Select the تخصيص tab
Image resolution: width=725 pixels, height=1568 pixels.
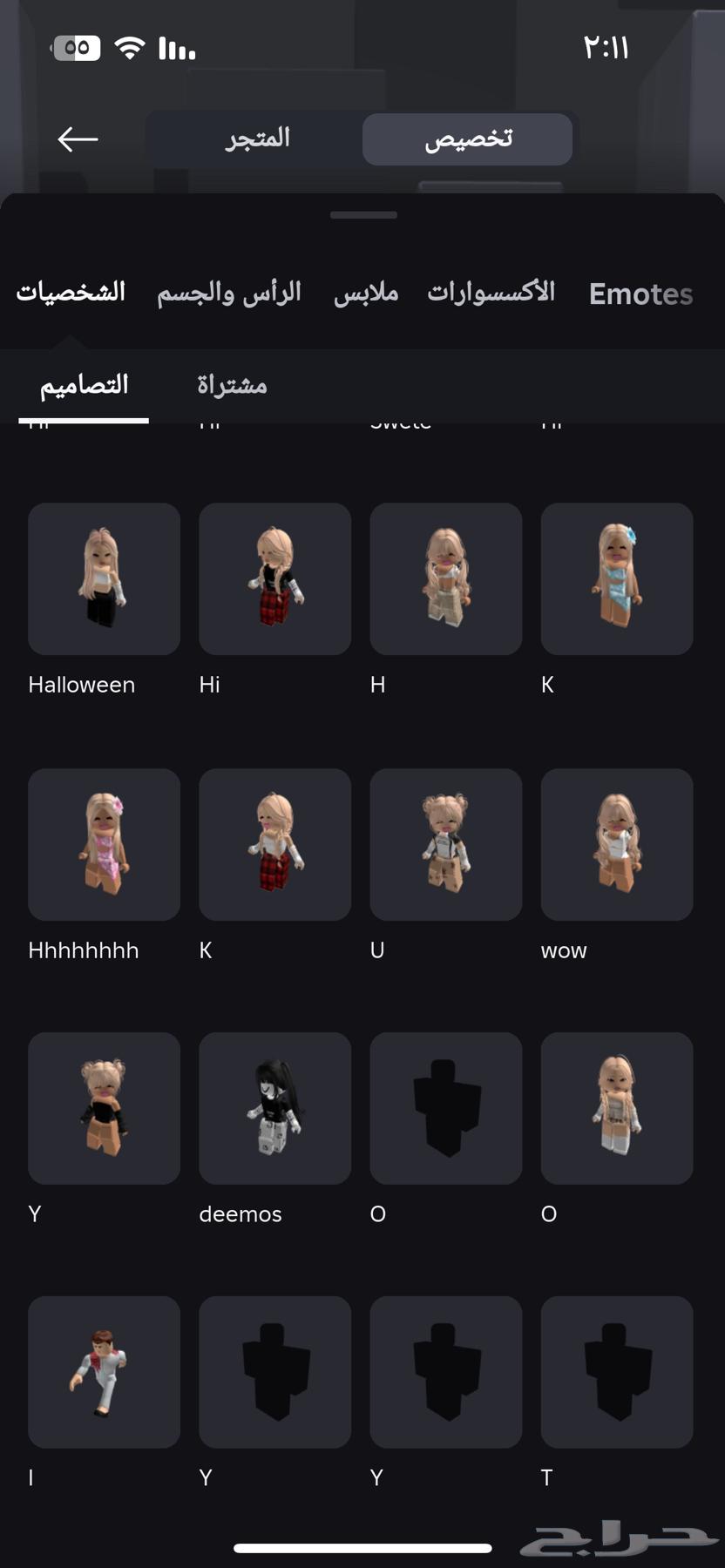(x=468, y=139)
